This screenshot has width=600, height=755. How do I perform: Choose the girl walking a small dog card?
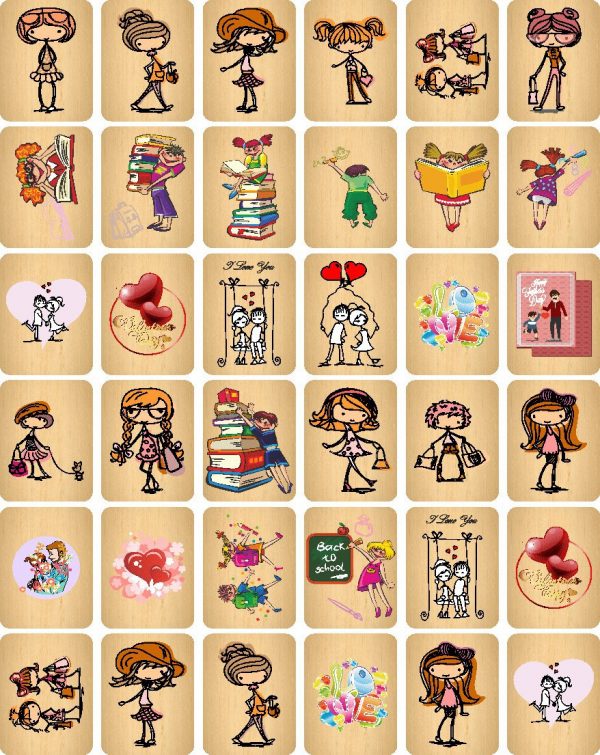[x=46, y=440]
